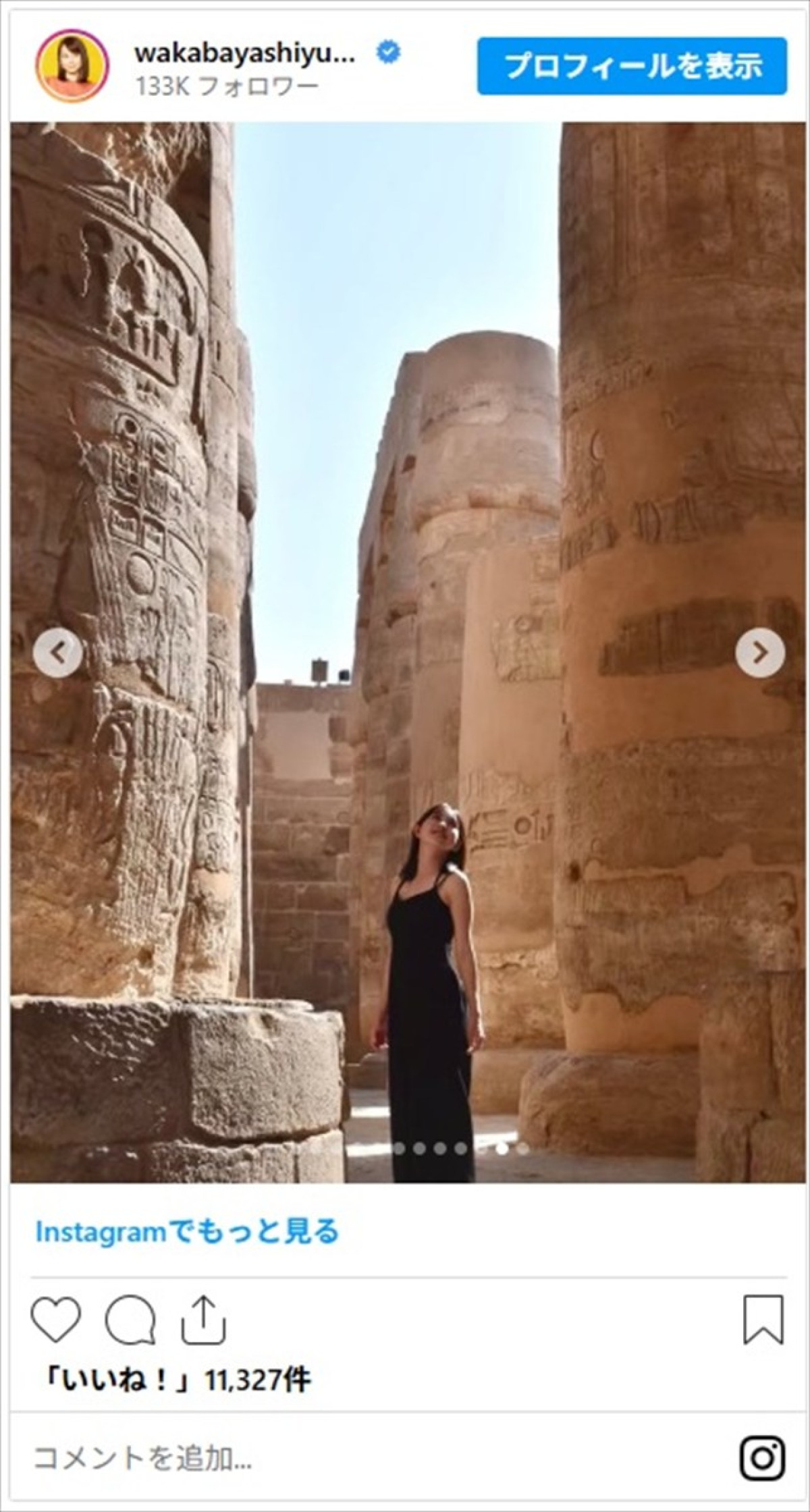The height and width of the screenshot is (1512, 810).
Task: Tap the プロフィールを表示 button
Action: coord(632,66)
